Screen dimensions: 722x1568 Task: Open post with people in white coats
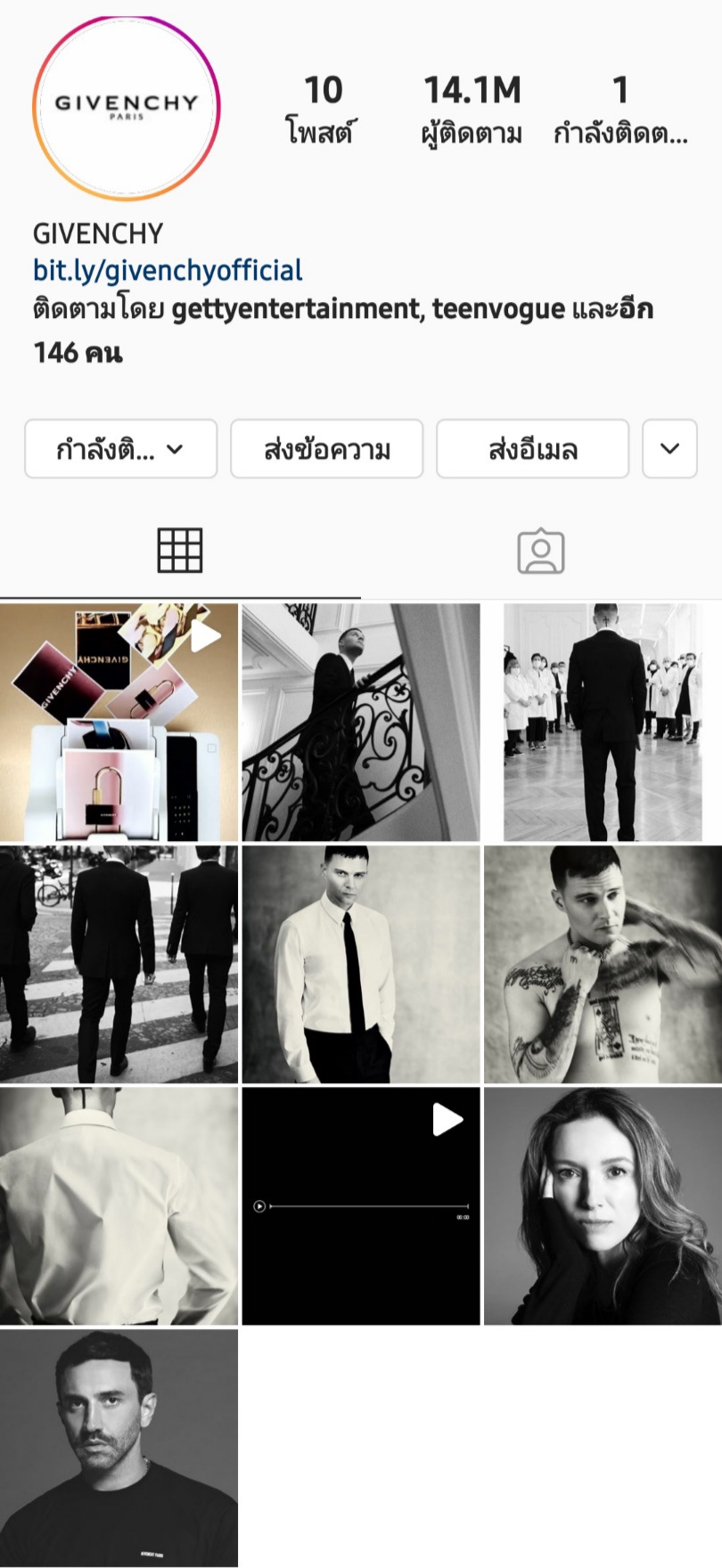(603, 723)
